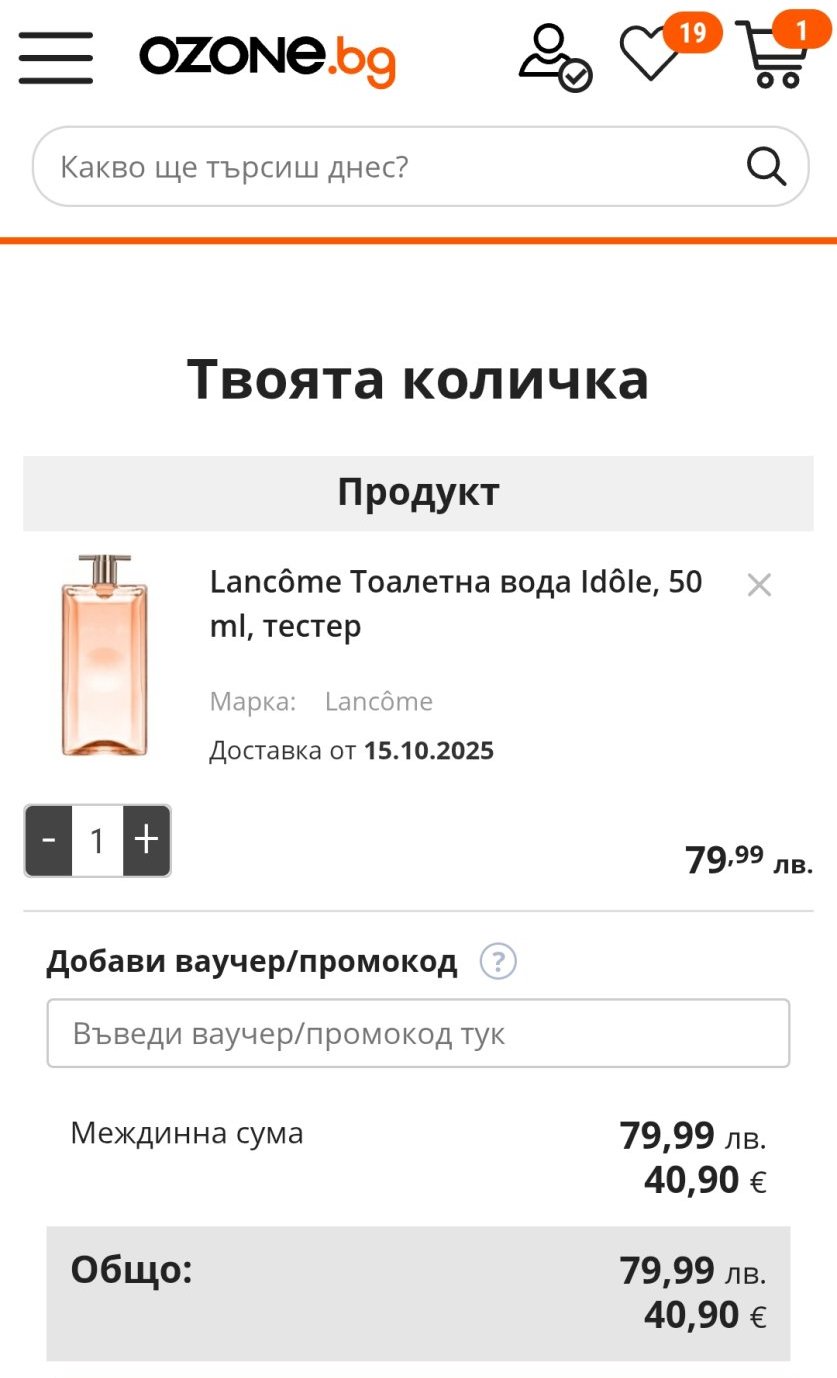Select the quantity number field
This screenshot has width=837, height=1378.
[x=97, y=841]
